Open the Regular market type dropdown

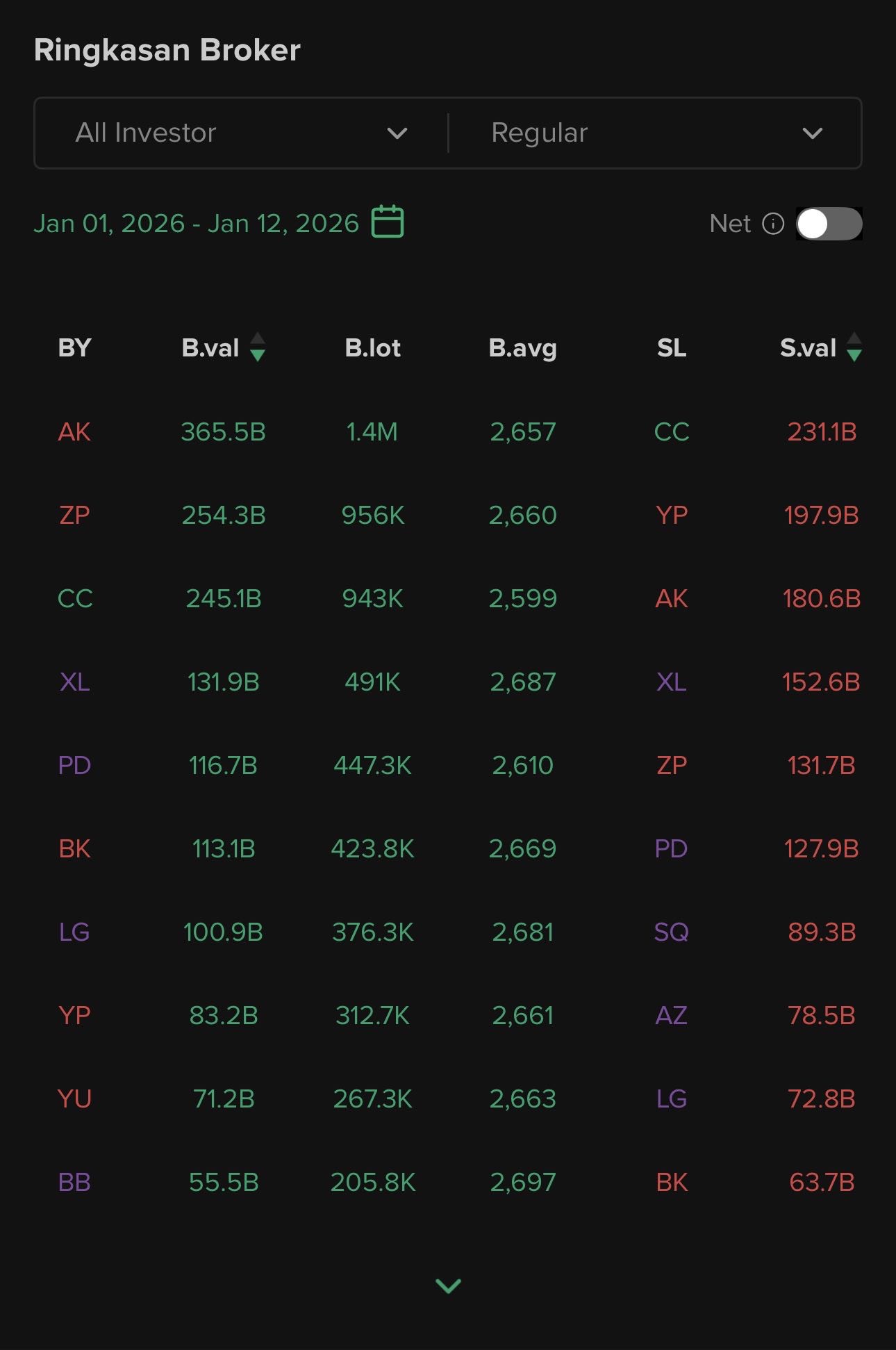(656, 133)
